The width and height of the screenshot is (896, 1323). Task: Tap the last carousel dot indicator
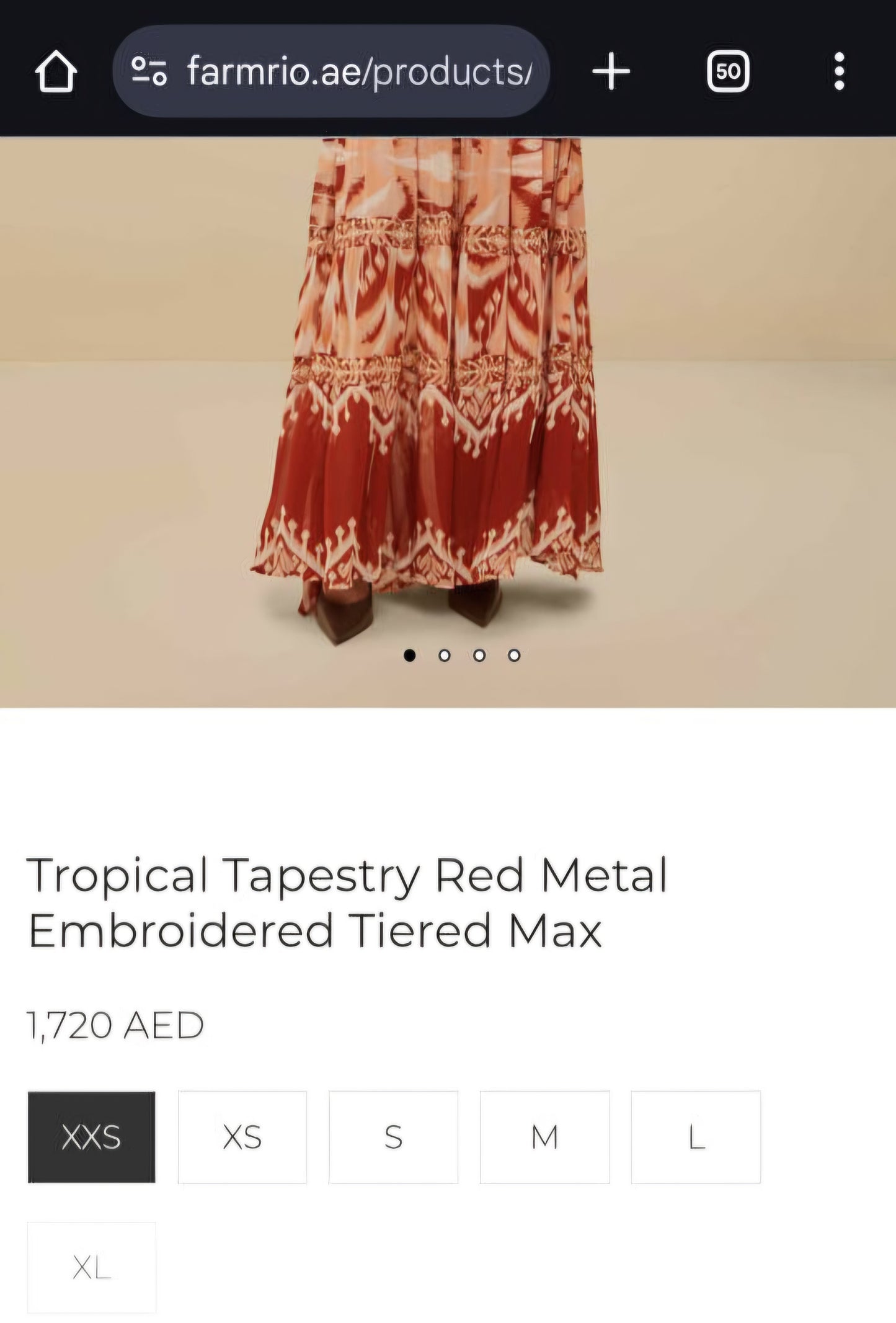[513, 654]
